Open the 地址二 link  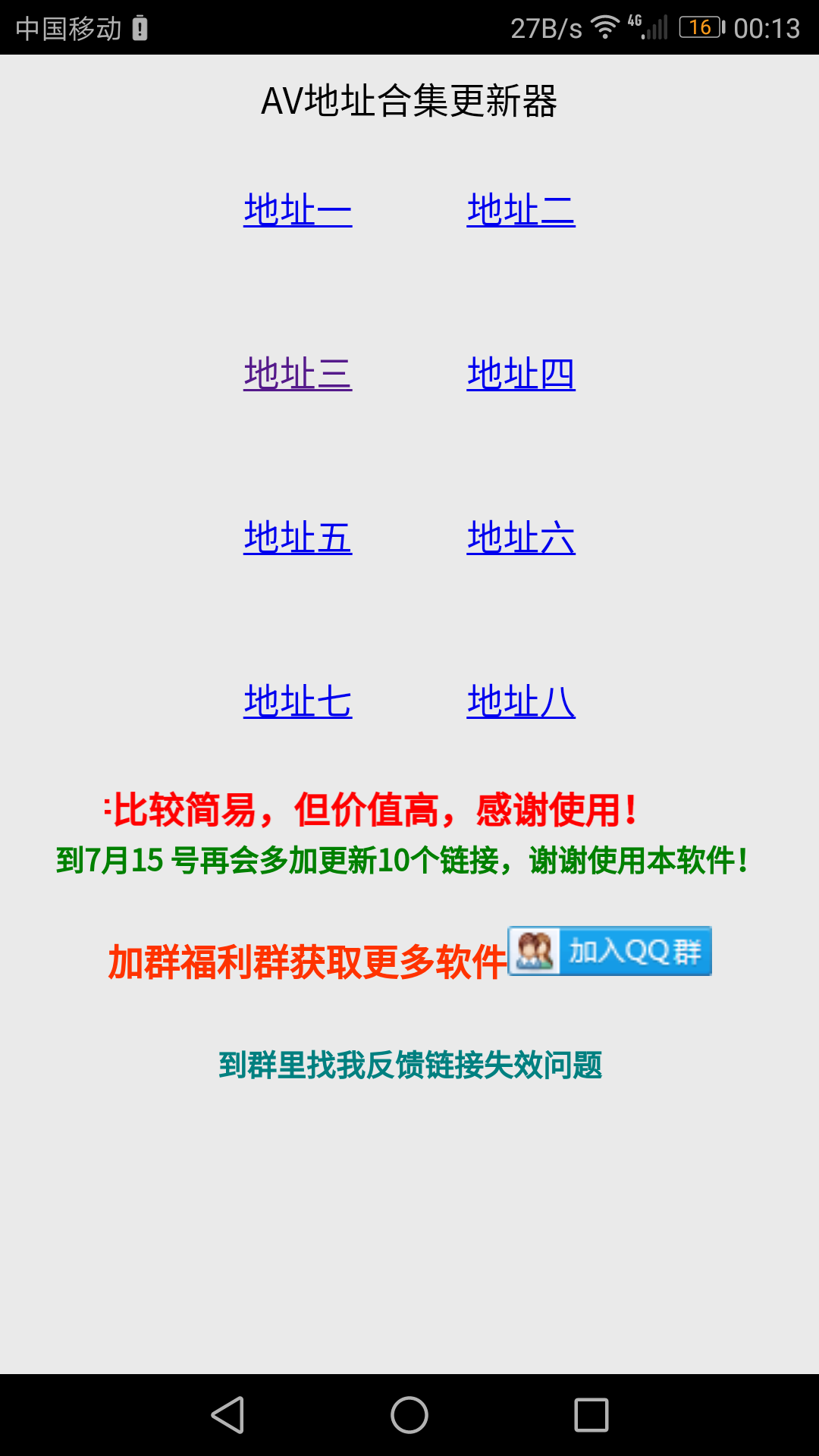521,210
